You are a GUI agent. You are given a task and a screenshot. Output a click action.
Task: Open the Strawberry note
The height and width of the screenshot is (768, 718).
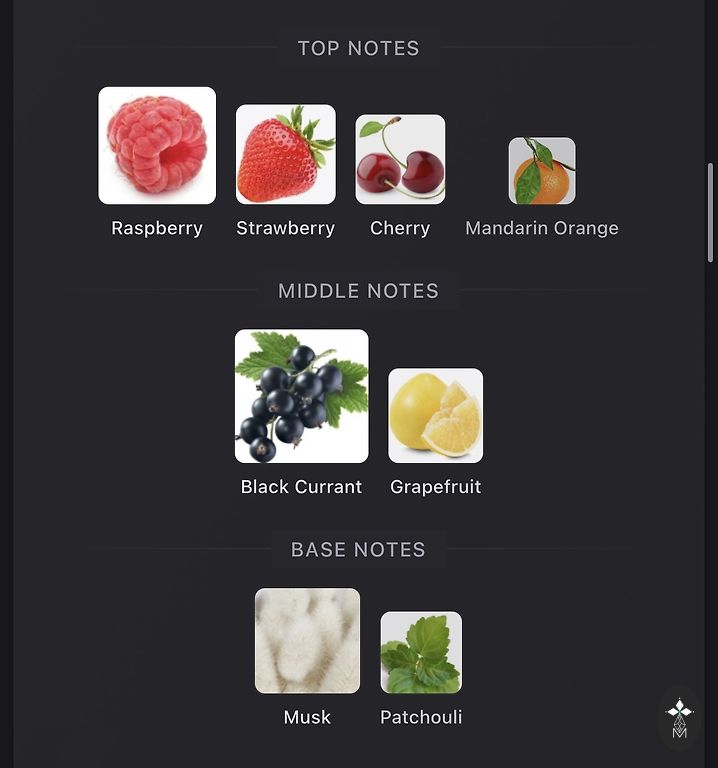point(286,155)
